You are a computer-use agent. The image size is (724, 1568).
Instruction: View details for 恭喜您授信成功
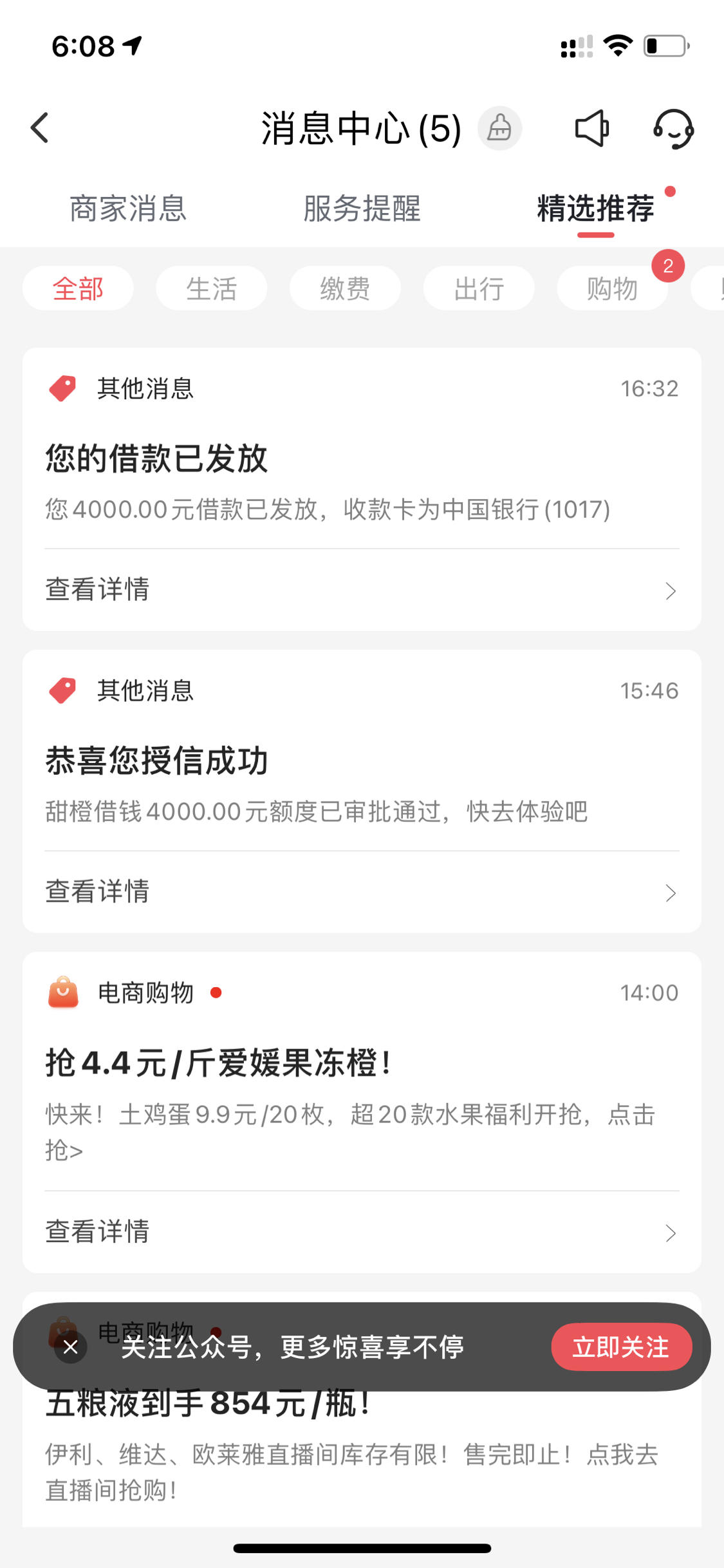[362, 892]
